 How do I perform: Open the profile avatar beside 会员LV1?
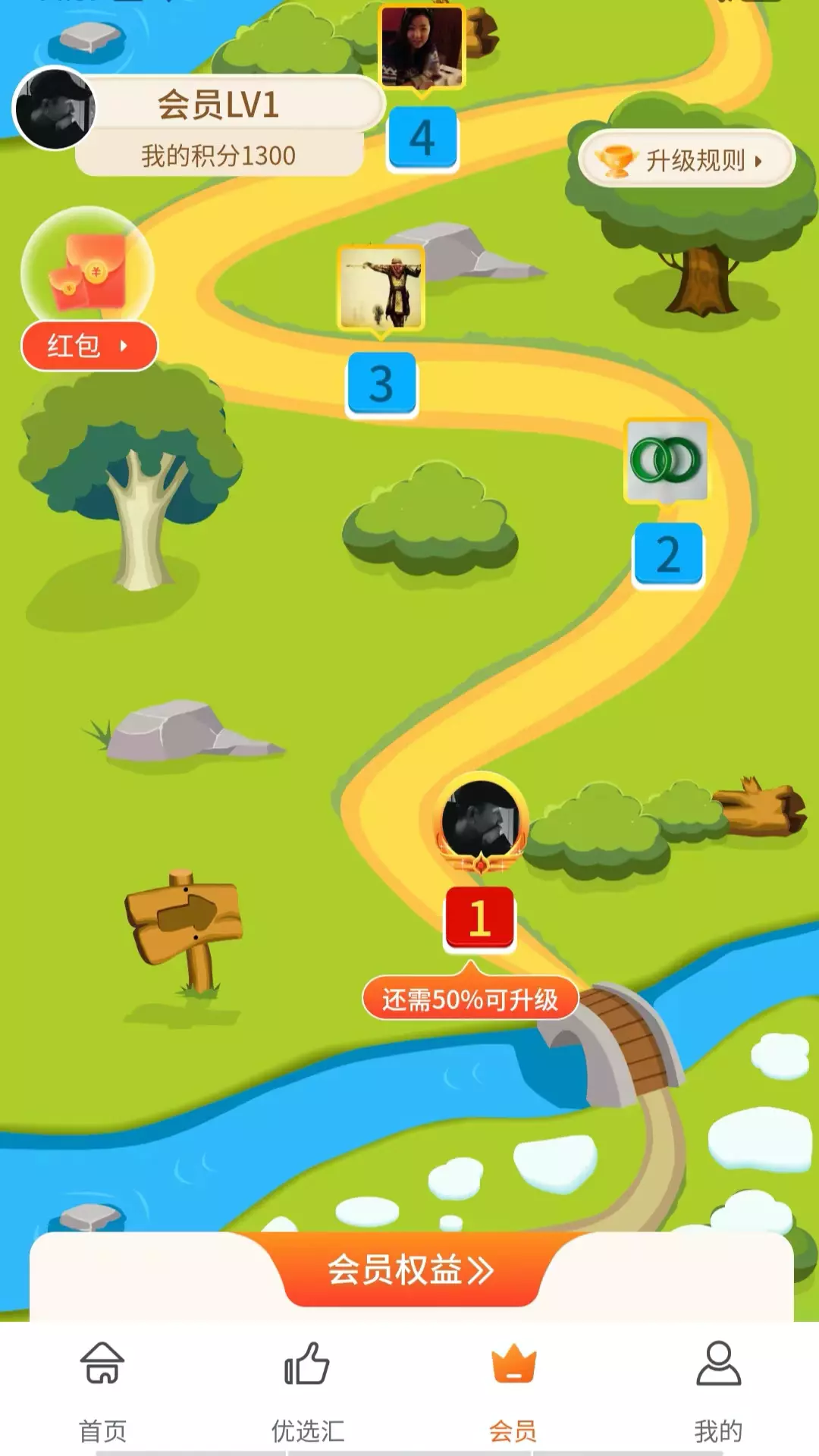point(54,108)
